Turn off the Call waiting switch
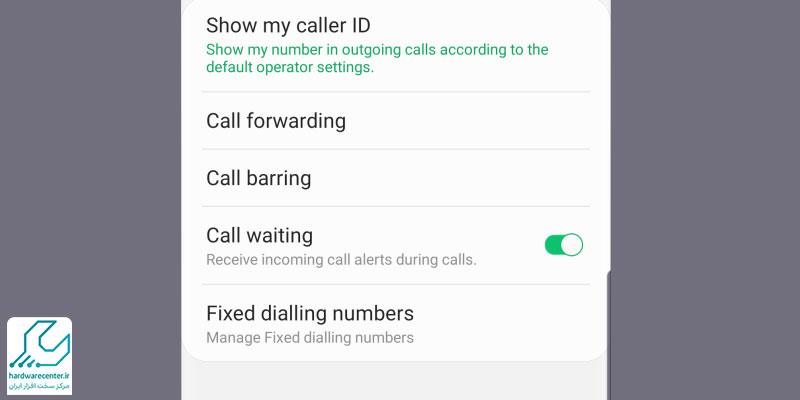800x400 pixels. pyautogui.click(x=563, y=245)
